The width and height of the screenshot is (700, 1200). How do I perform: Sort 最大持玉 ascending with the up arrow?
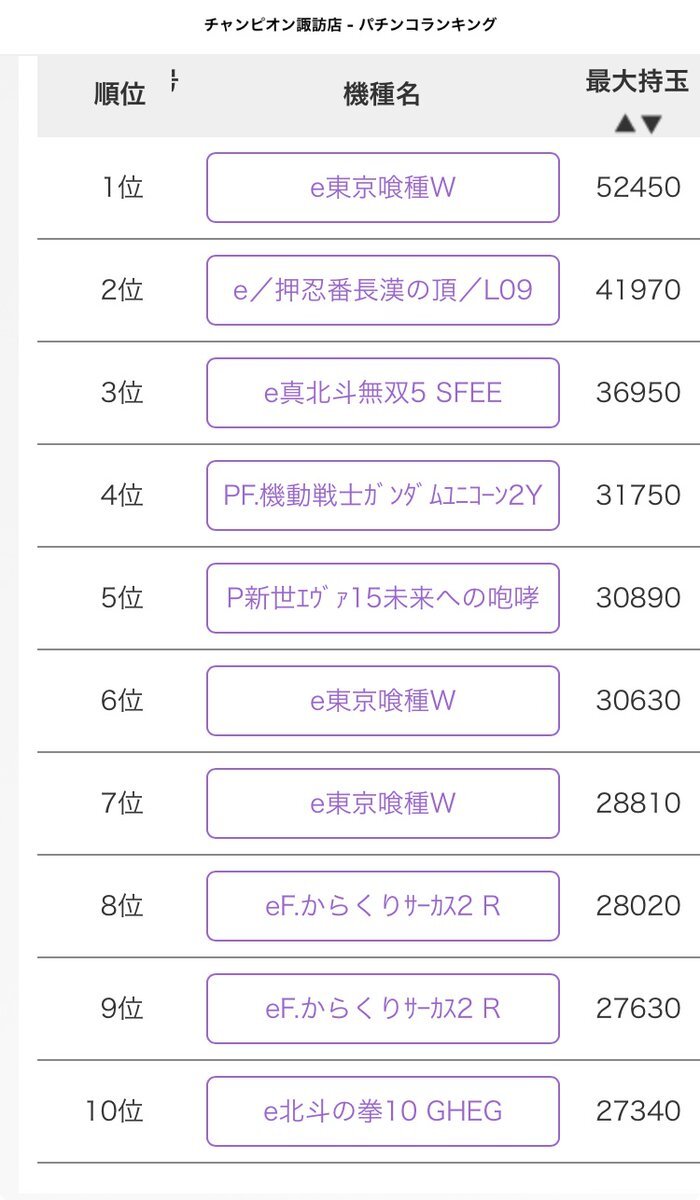[625, 124]
